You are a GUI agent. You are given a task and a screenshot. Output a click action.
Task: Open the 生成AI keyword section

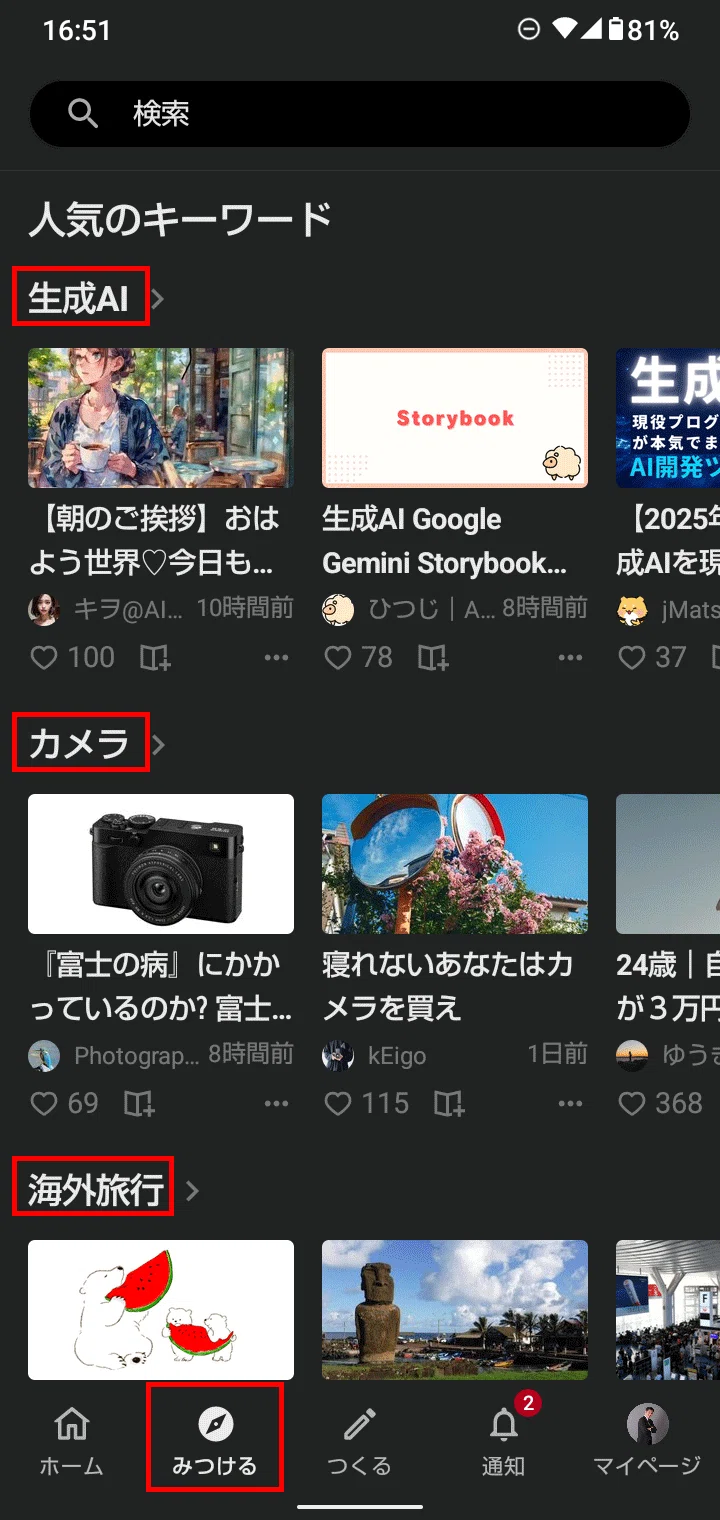[x=81, y=297]
